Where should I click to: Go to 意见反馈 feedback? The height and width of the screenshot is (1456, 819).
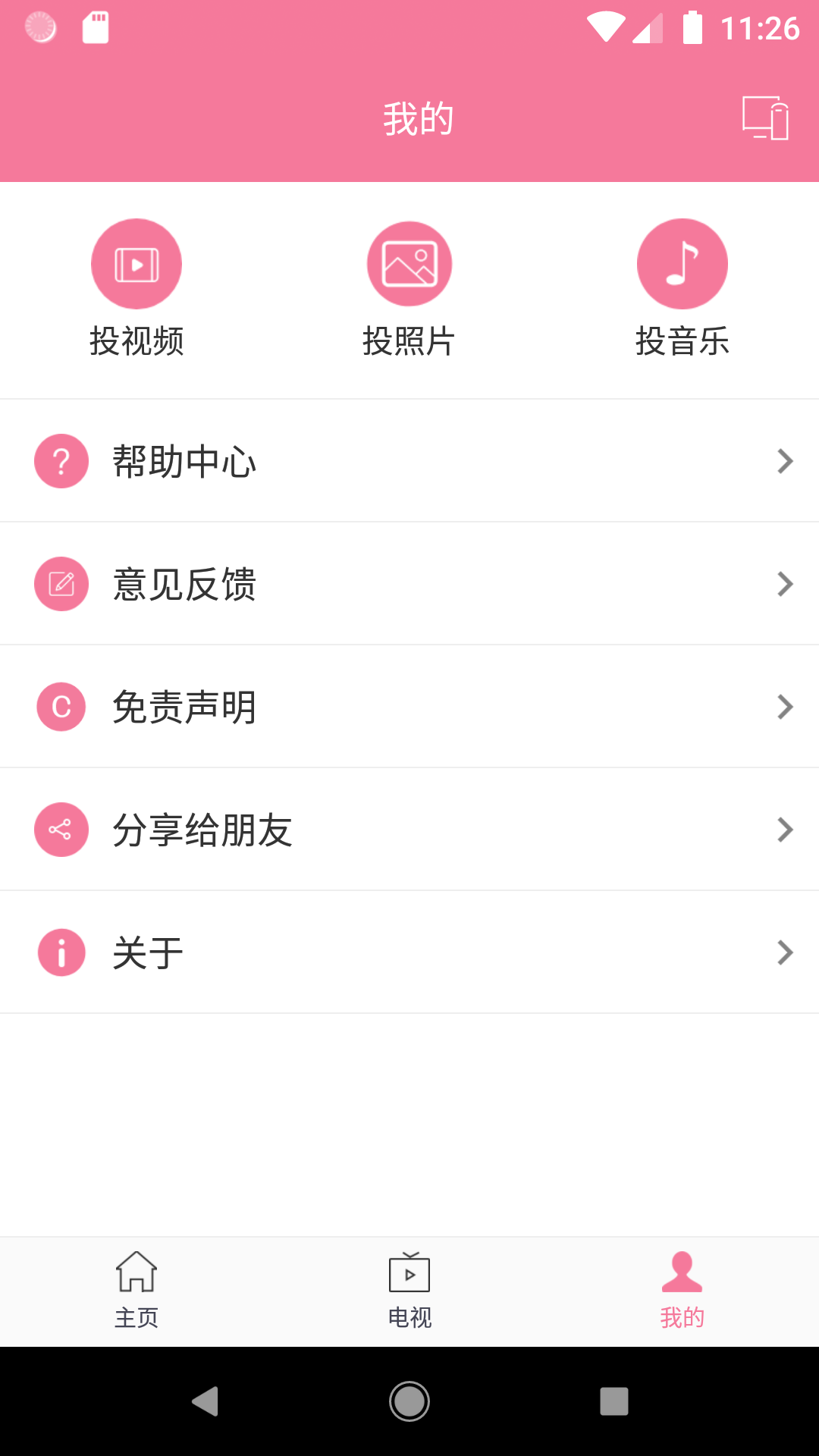(x=409, y=584)
